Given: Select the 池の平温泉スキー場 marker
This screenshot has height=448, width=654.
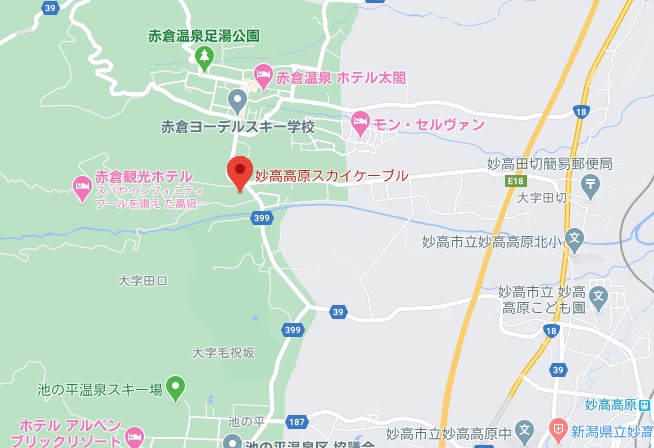Looking at the screenshot, I should click(176, 385).
